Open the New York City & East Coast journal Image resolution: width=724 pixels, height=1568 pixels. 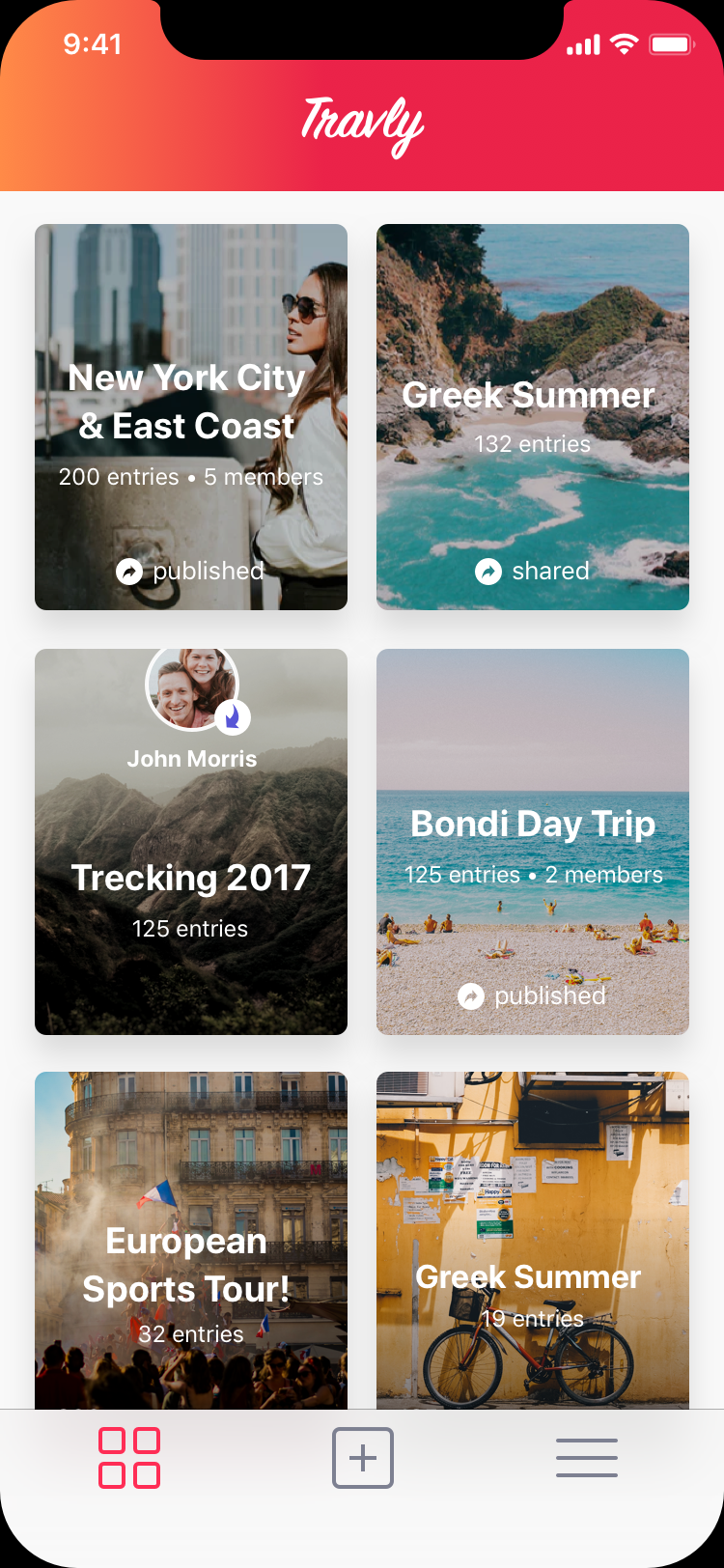point(190,417)
